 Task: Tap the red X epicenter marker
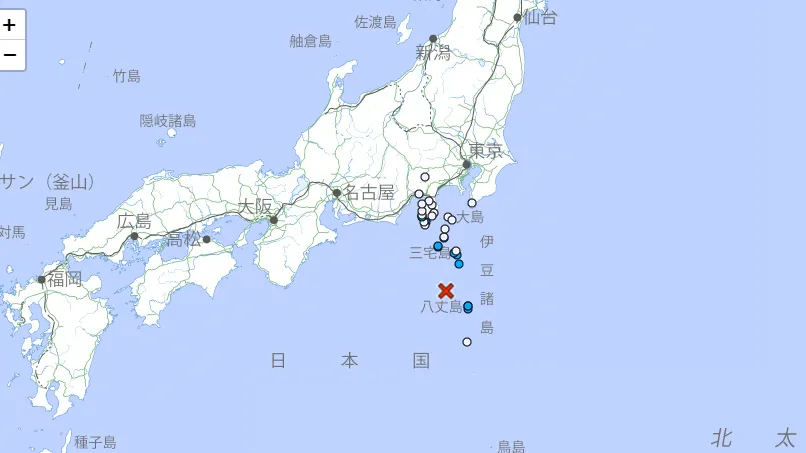[x=447, y=290]
